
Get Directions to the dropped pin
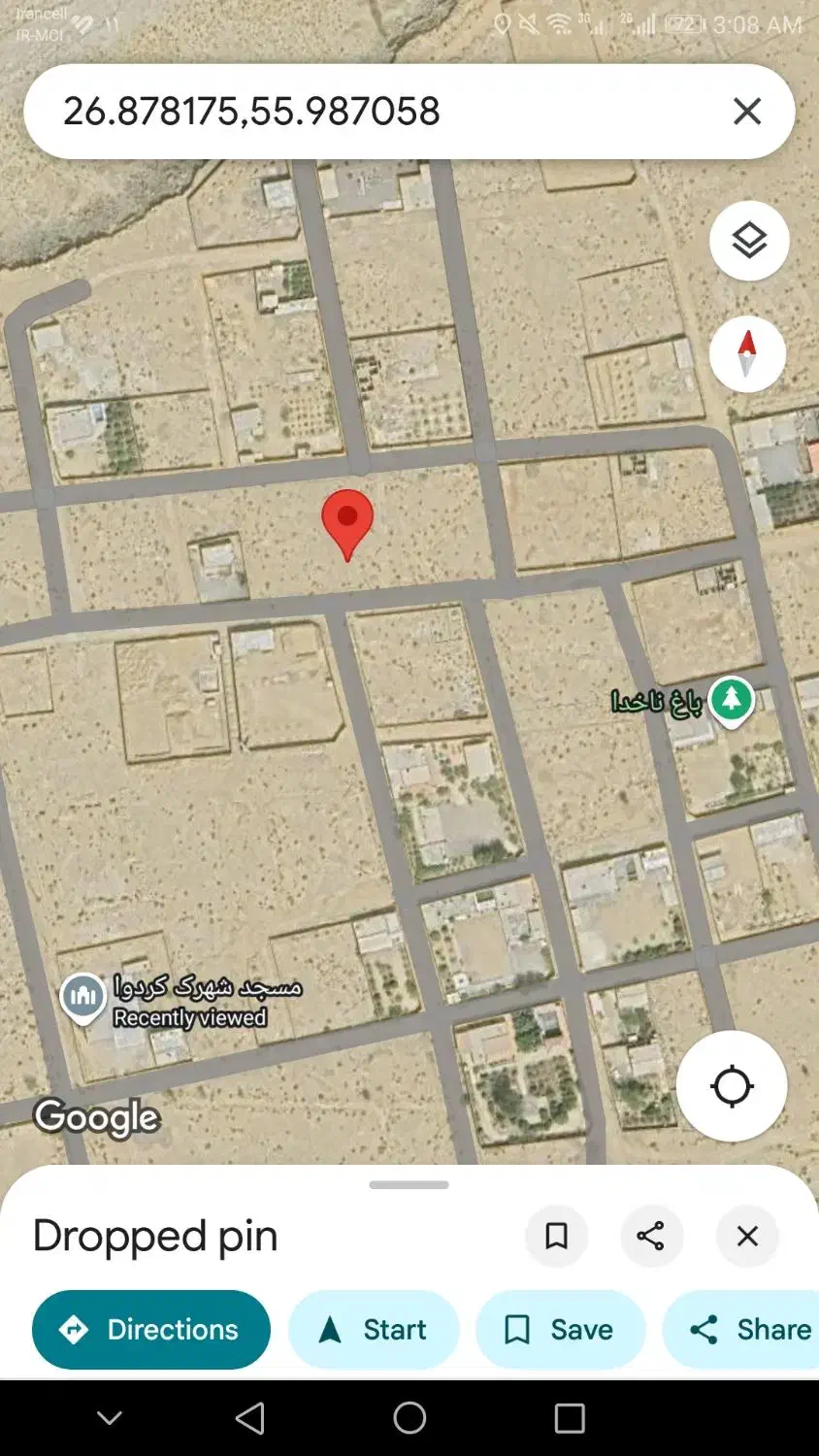coord(151,1329)
